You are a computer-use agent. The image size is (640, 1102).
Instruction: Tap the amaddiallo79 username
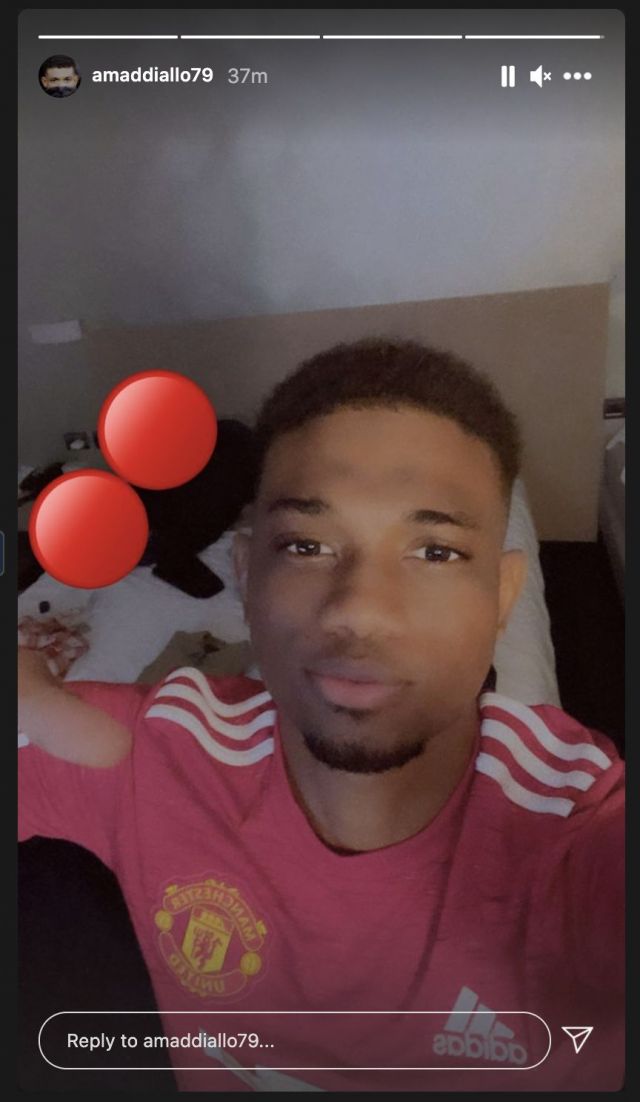[x=152, y=75]
